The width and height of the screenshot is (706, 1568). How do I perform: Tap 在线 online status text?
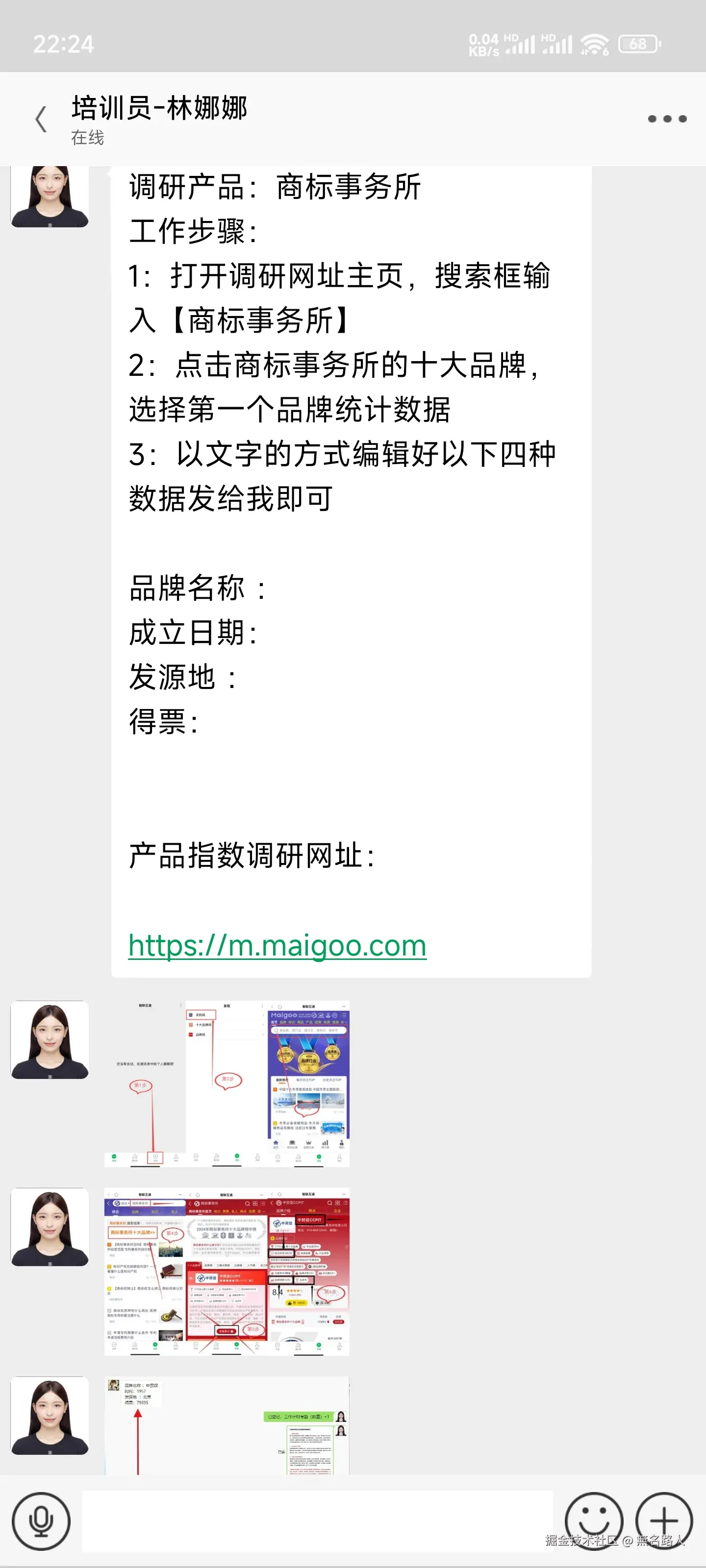pyautogui.click(x=86, y=138)
